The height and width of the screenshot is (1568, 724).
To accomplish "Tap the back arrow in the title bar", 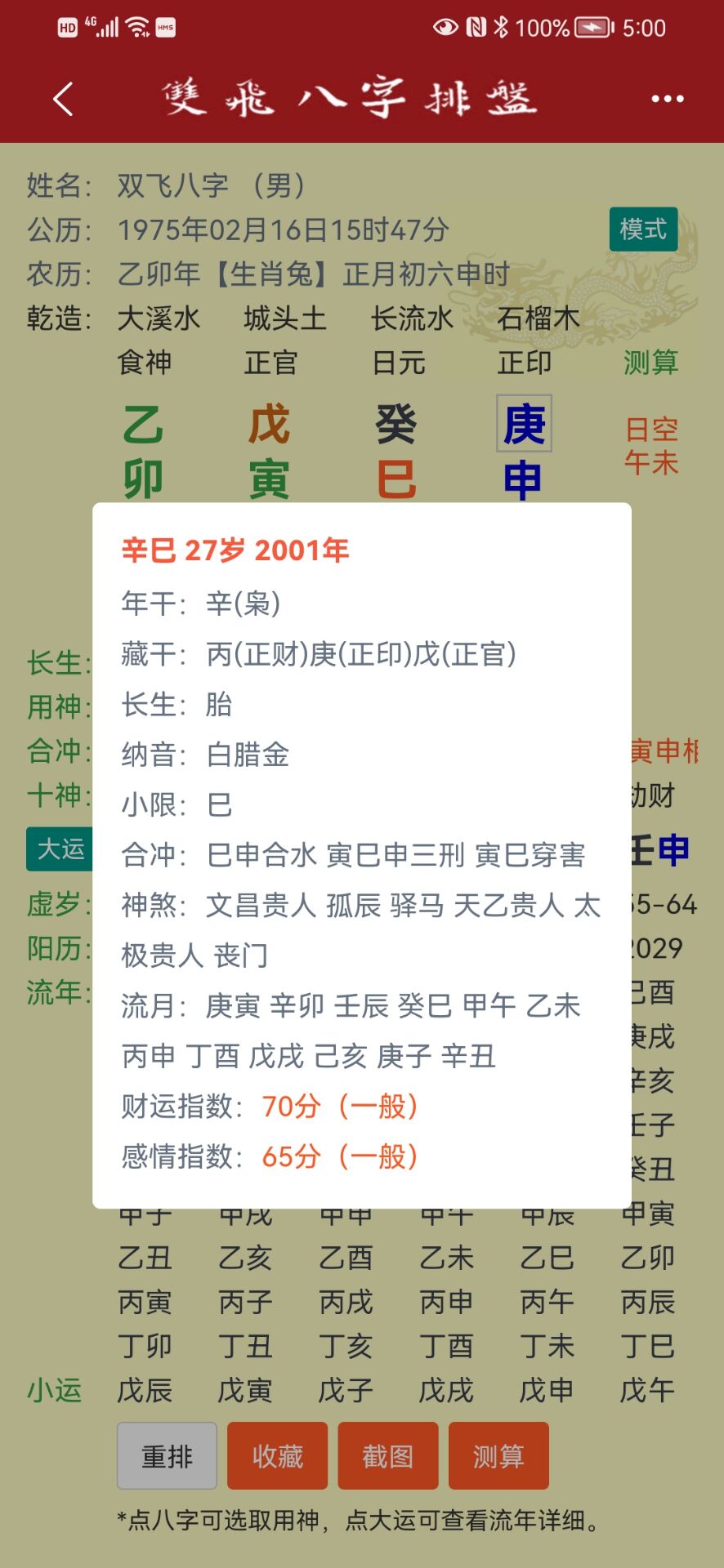I will pyautogui.click(x=61, y=99).
